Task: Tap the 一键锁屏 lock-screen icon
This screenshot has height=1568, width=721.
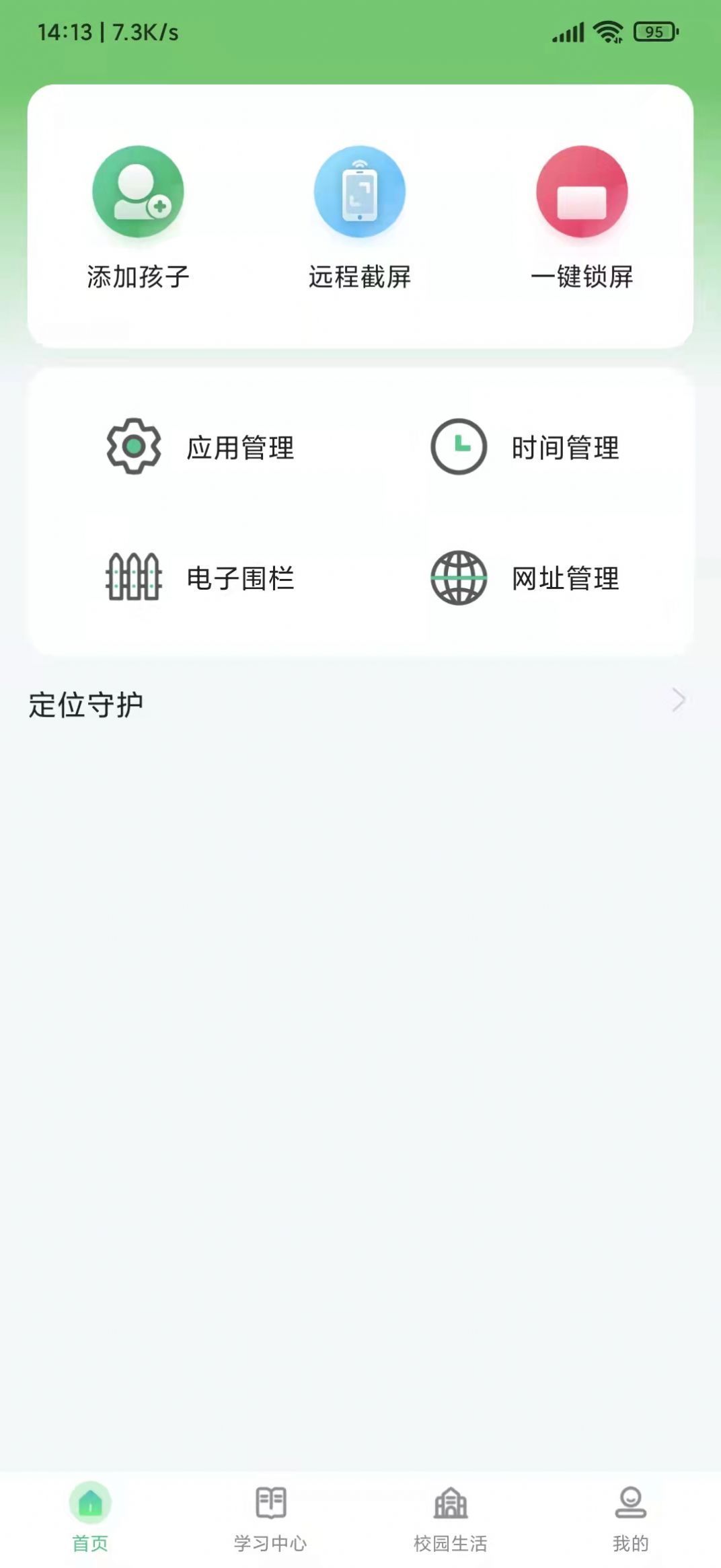Action: tap(581, 192)
